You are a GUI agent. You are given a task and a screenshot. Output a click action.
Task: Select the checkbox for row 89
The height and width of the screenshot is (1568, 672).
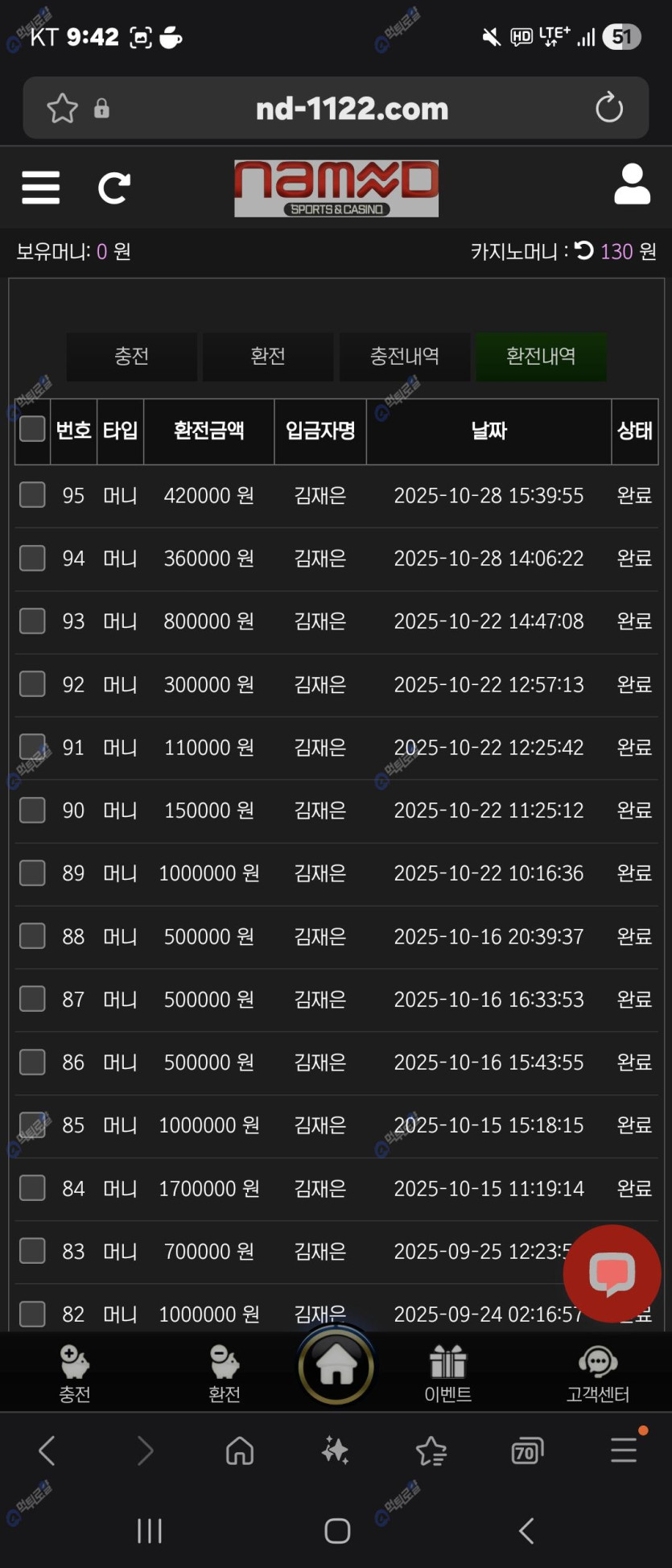[32, 873]
